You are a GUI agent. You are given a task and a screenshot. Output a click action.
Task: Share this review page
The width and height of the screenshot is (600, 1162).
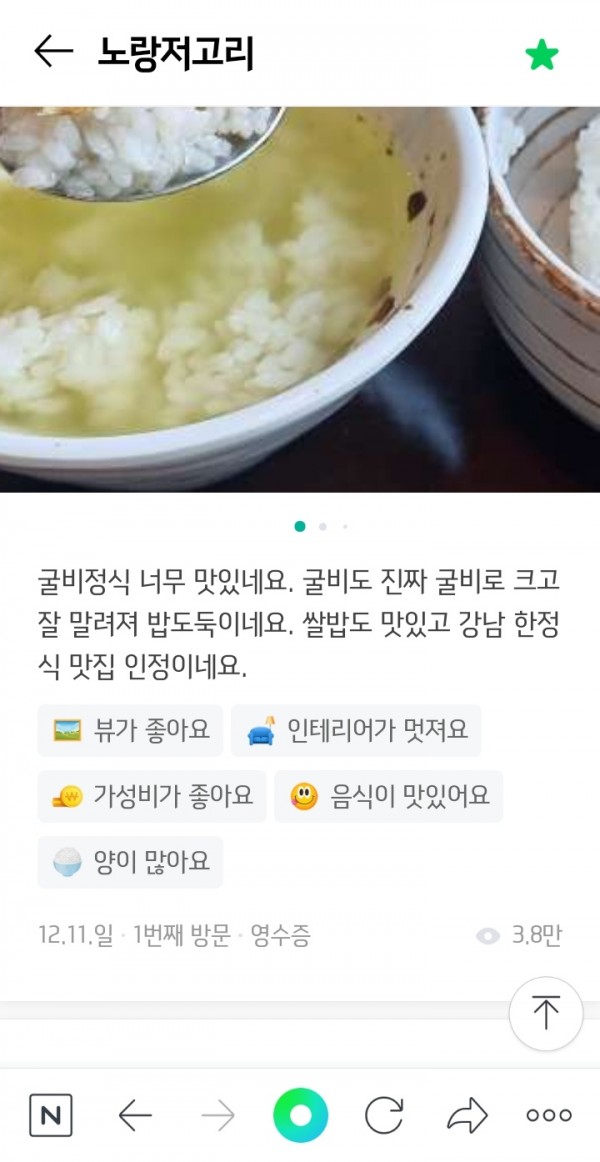pos(466,1115)
